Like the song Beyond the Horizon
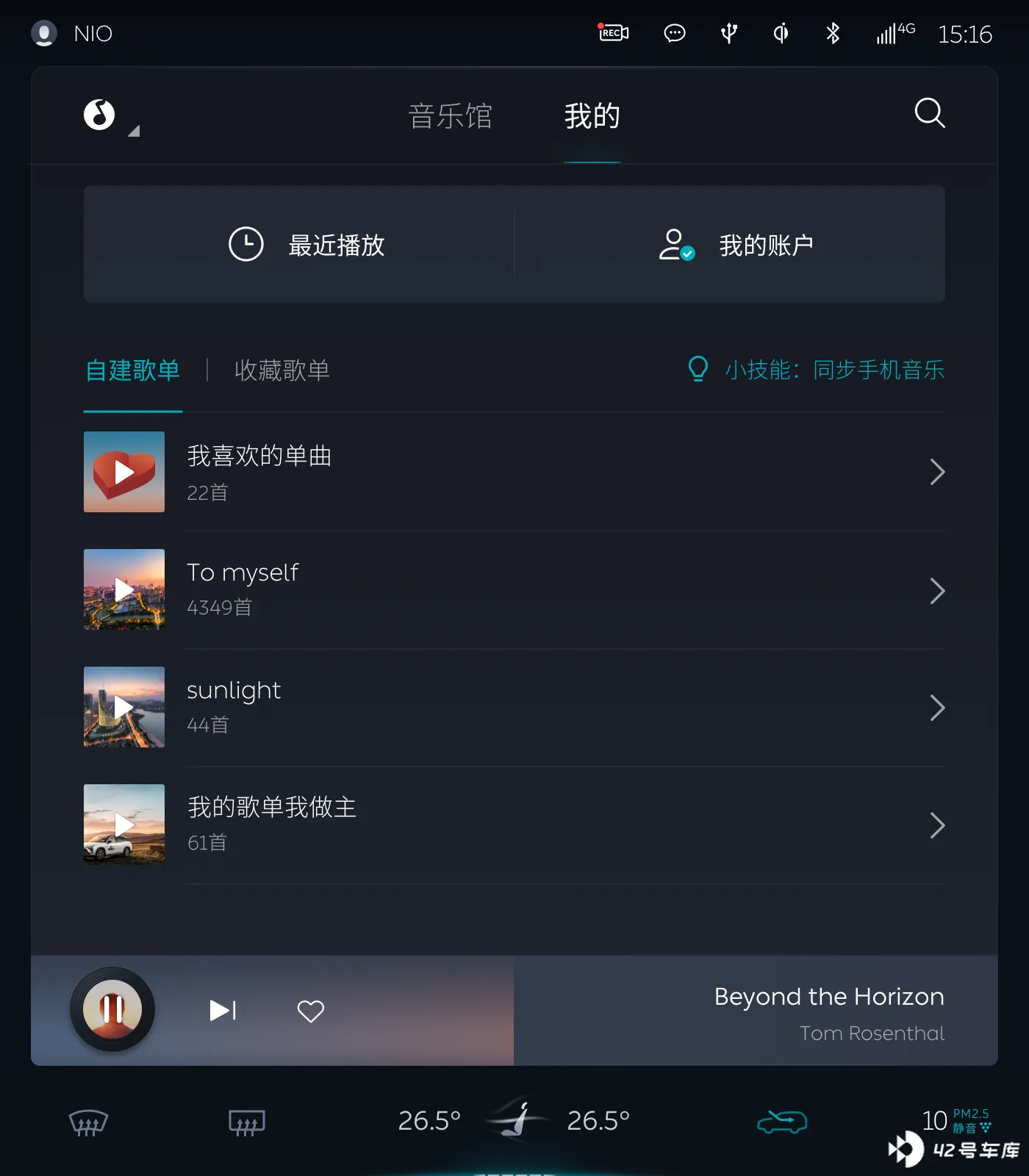The image size is (1029, 1176). 310,1011
